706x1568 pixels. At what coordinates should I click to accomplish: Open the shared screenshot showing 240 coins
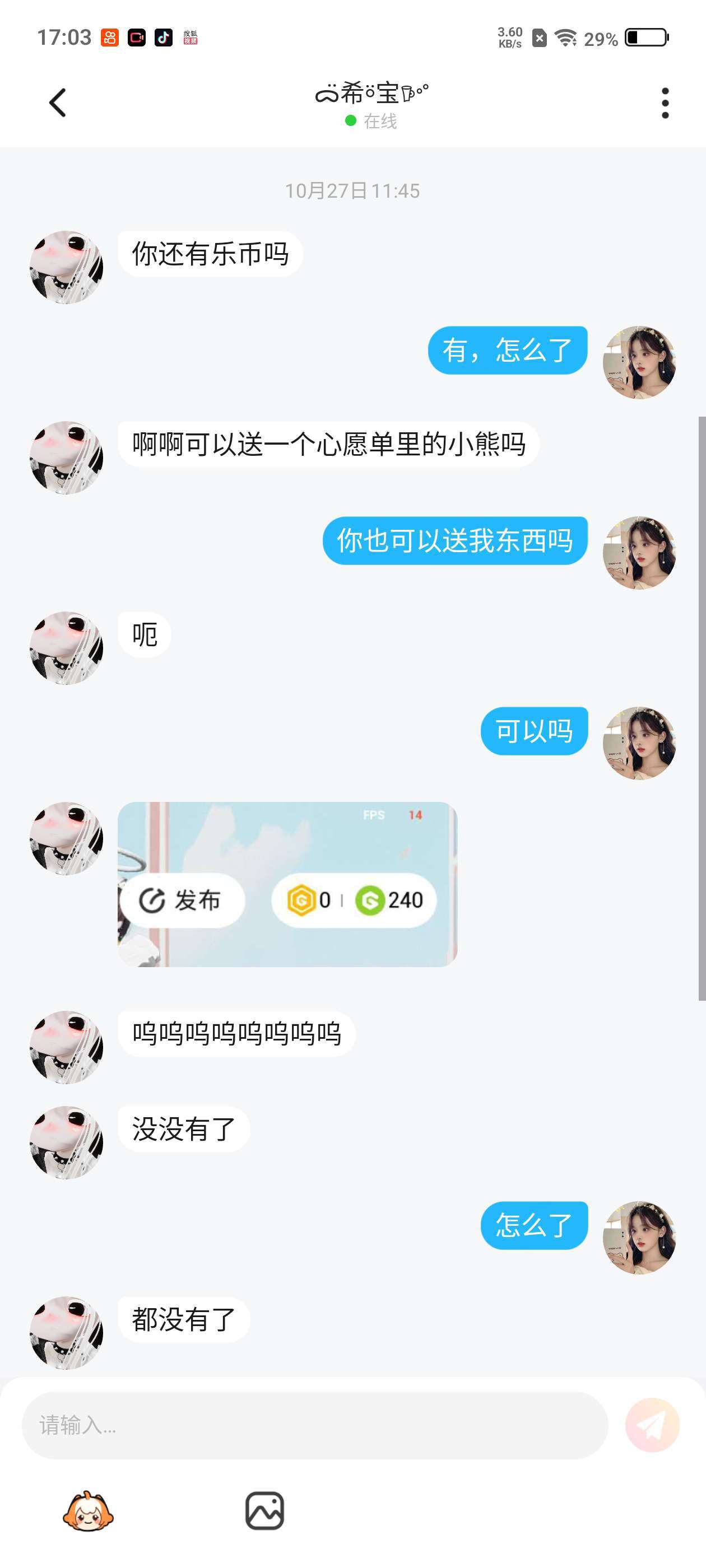point(287,884)
